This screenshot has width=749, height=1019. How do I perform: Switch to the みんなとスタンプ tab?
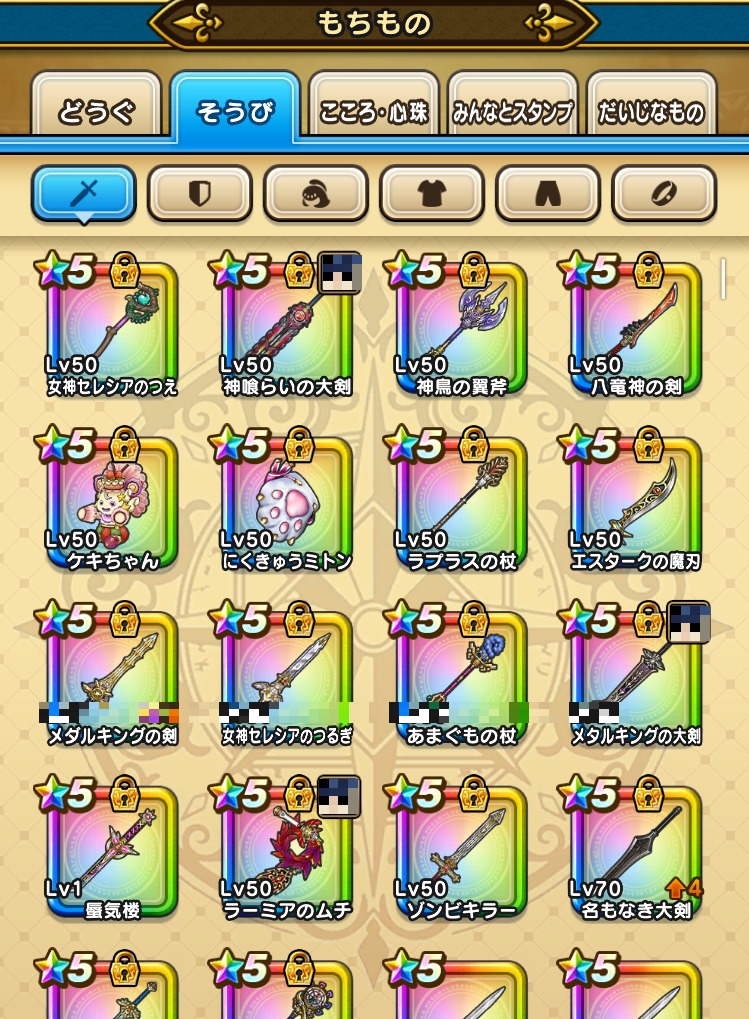[x=512, y=112]
